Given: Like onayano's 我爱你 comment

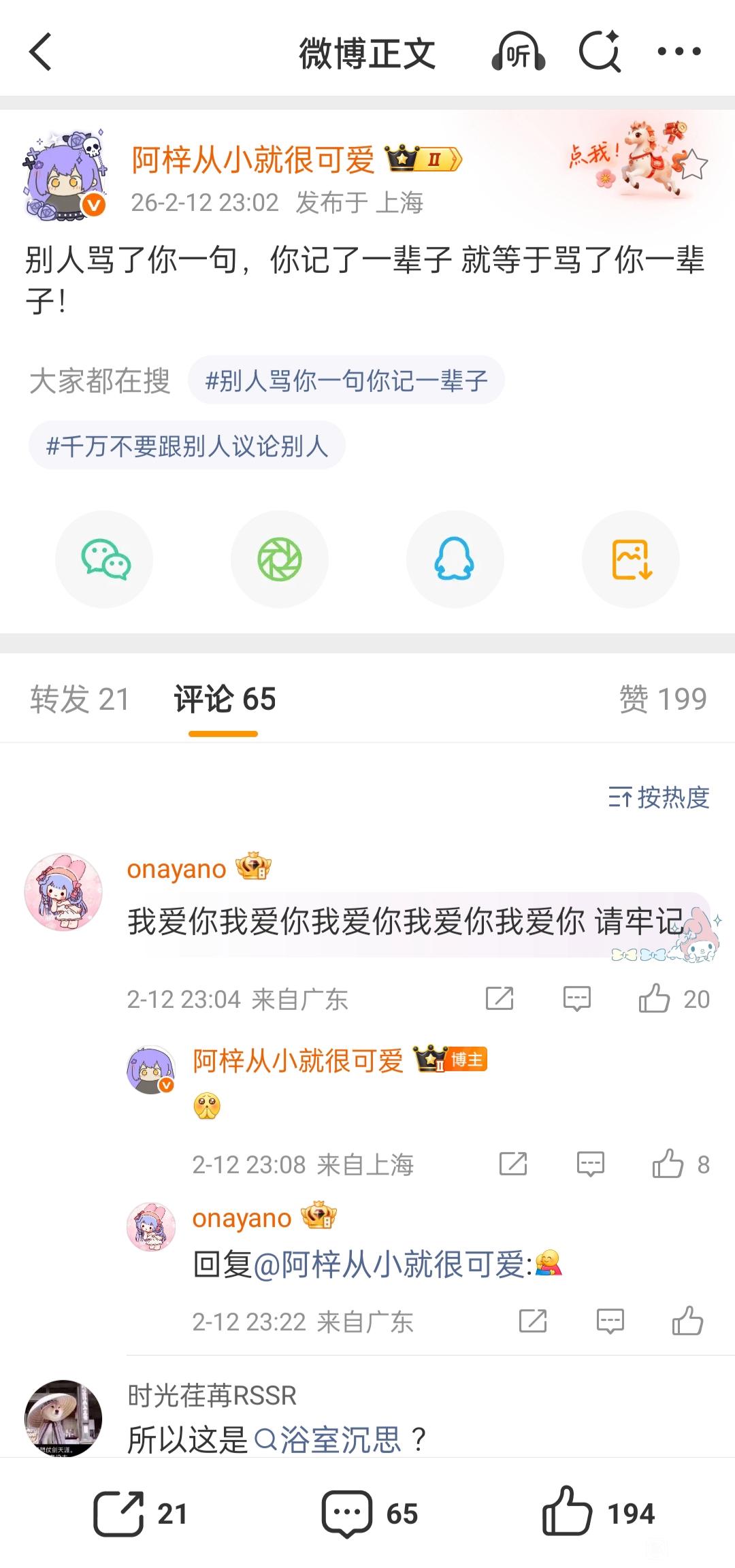Looking at the screenshot, I should click(655, 999).
